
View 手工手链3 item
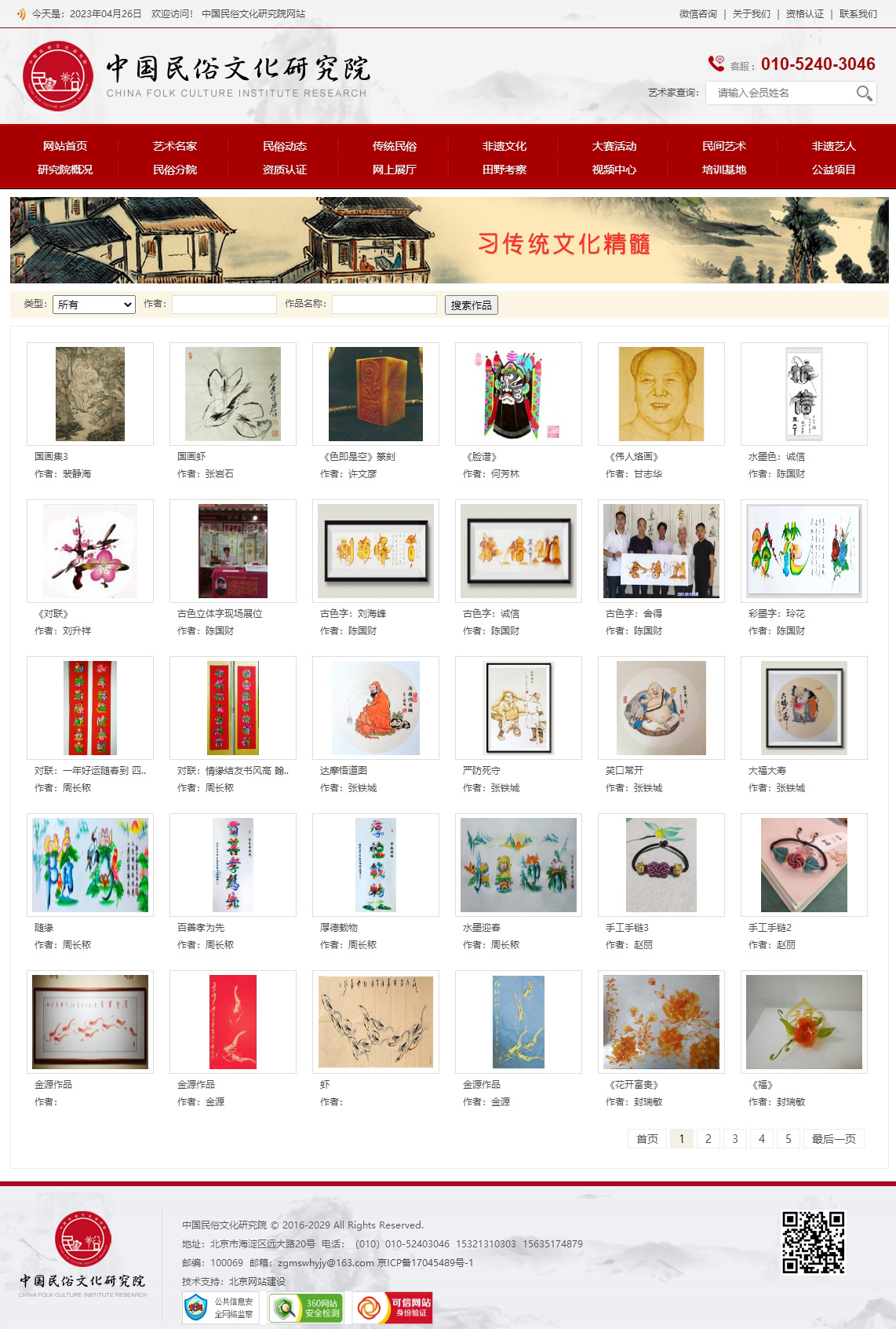coord(661,865)
